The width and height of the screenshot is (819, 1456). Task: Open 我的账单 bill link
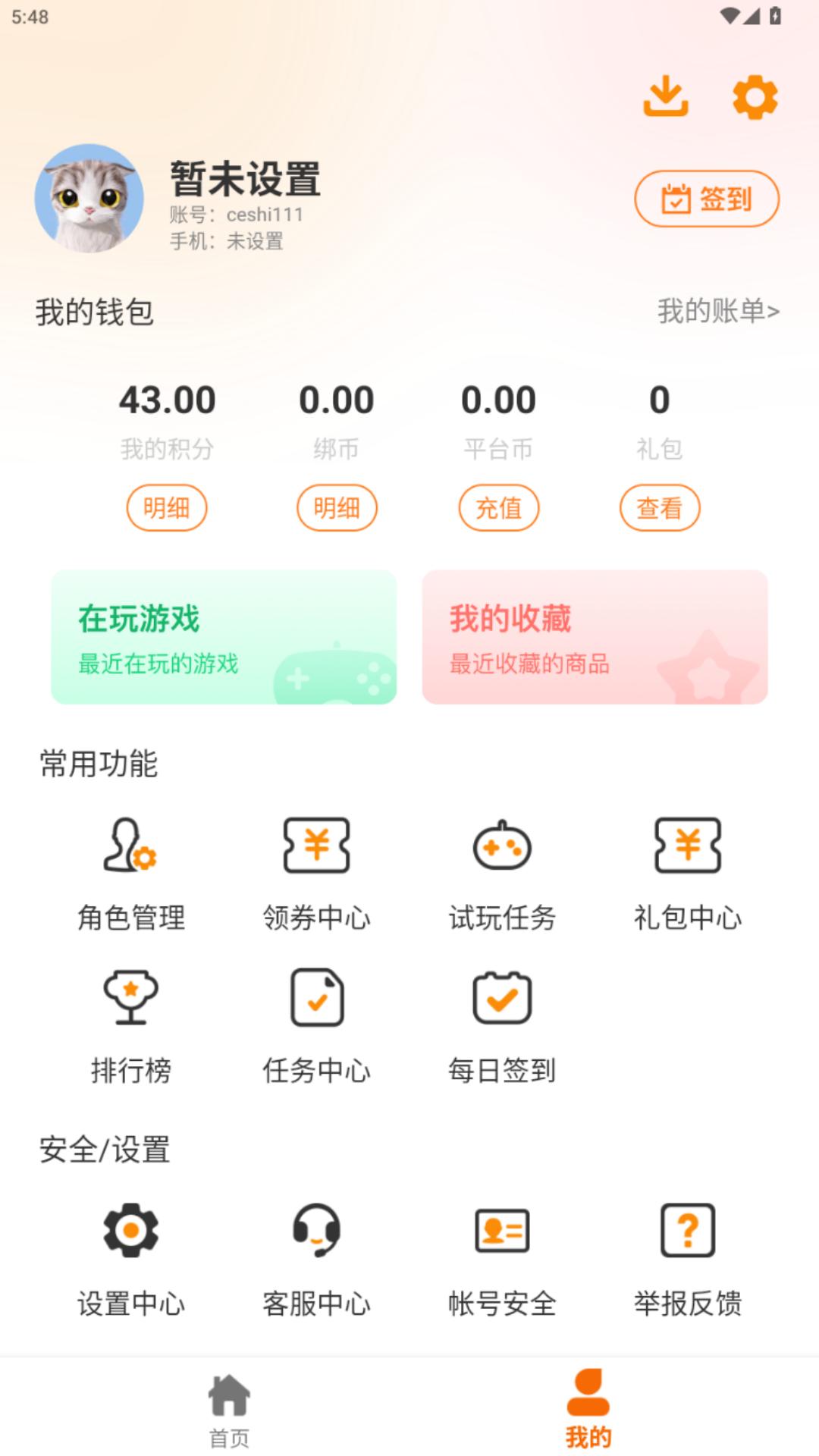point(719,310)
